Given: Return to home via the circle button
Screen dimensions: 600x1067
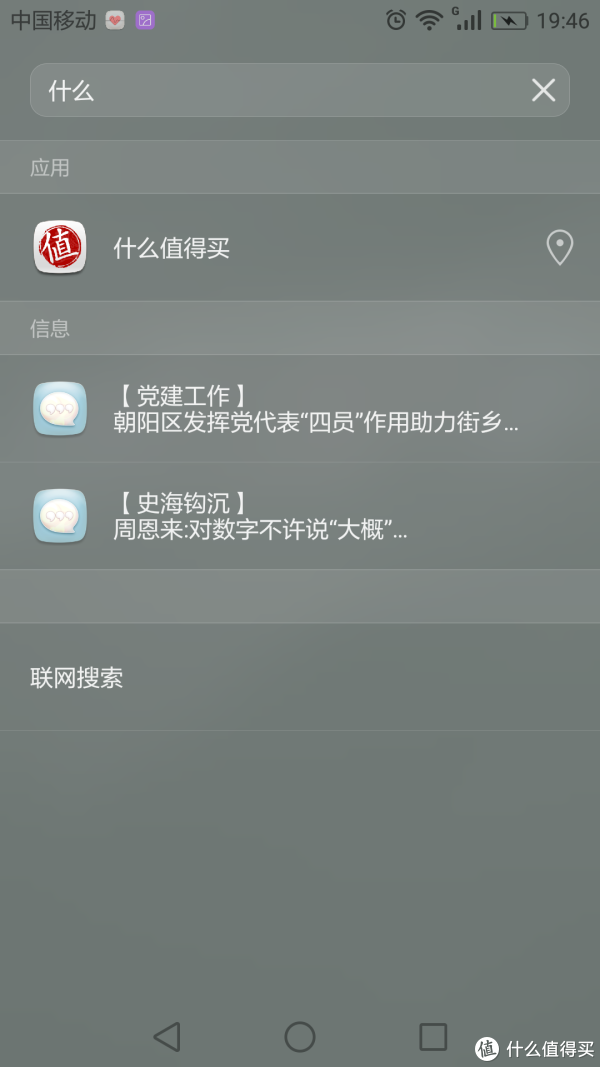Looking at the screenshot, I should coord(299,1037).
